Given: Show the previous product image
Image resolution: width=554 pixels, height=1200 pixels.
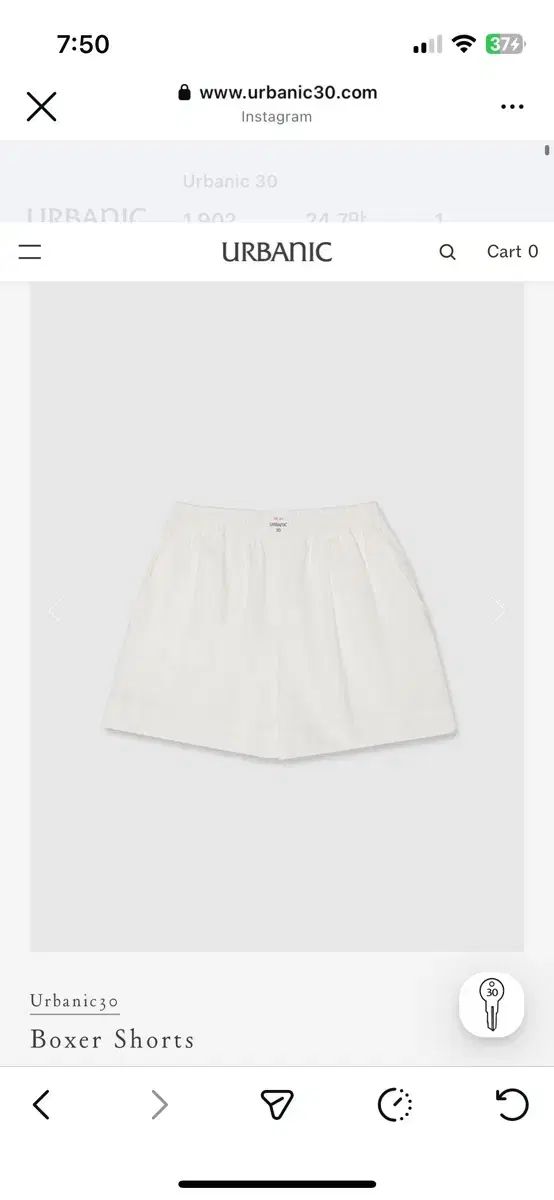Looking at the screenshot, I should 55,610.
